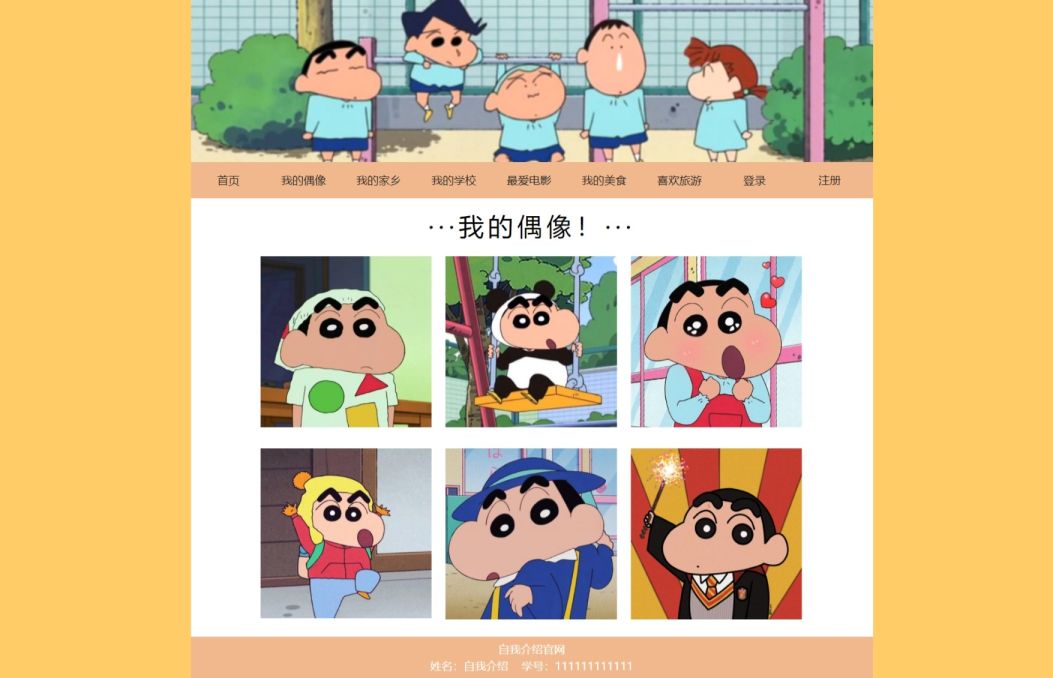View the blushing Shin-chan with hearts image
Viewport: 1053px width, 678px height.
[x=716, y=342]
